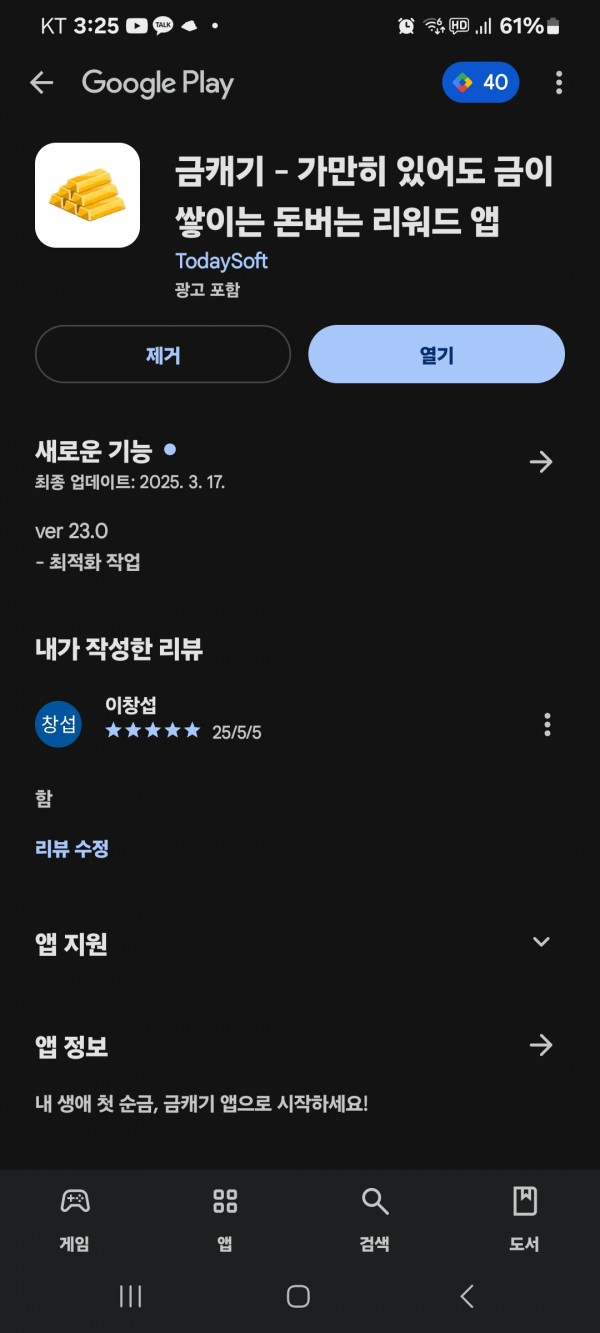
Task: Go back using the top-left arrow
Action: point(41,83)
